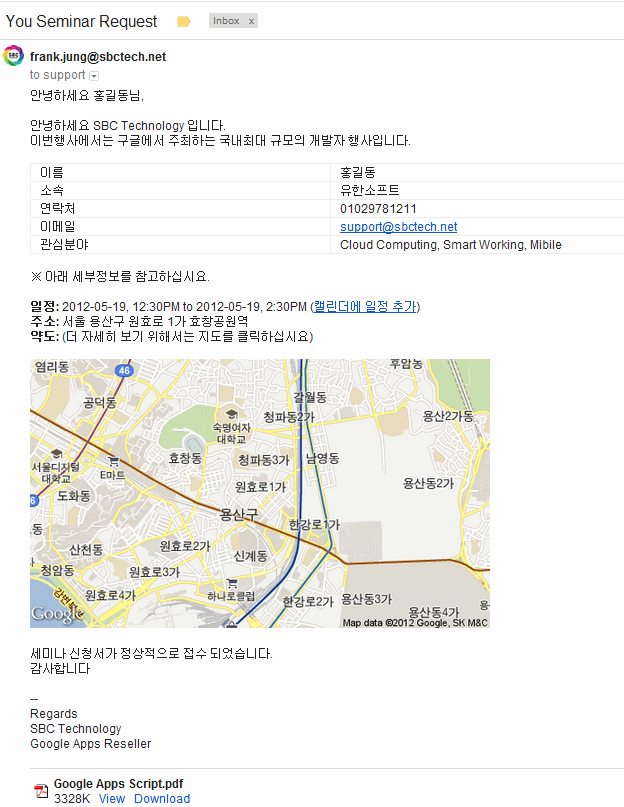Tap the 캘린더에 일정 추가 link
The height and width of the screenshot is (807, 624).
(x=365, y=306)
